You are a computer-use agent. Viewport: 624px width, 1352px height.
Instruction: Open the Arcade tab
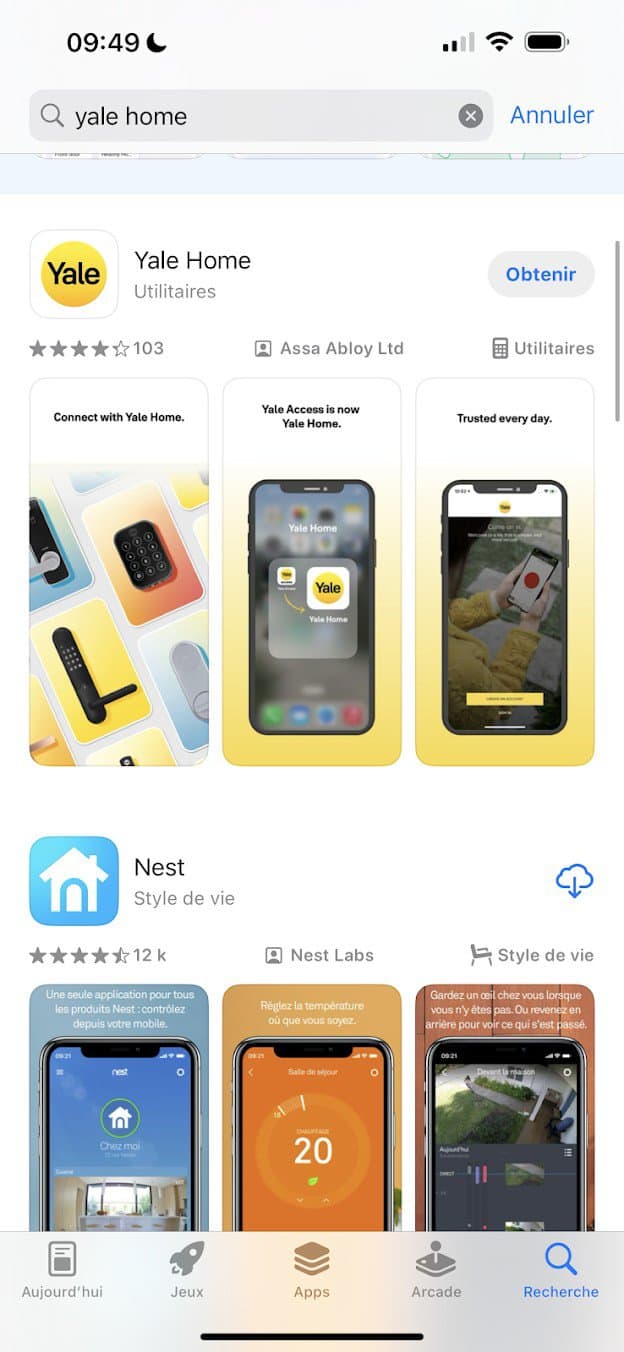tap(437, 1270)
